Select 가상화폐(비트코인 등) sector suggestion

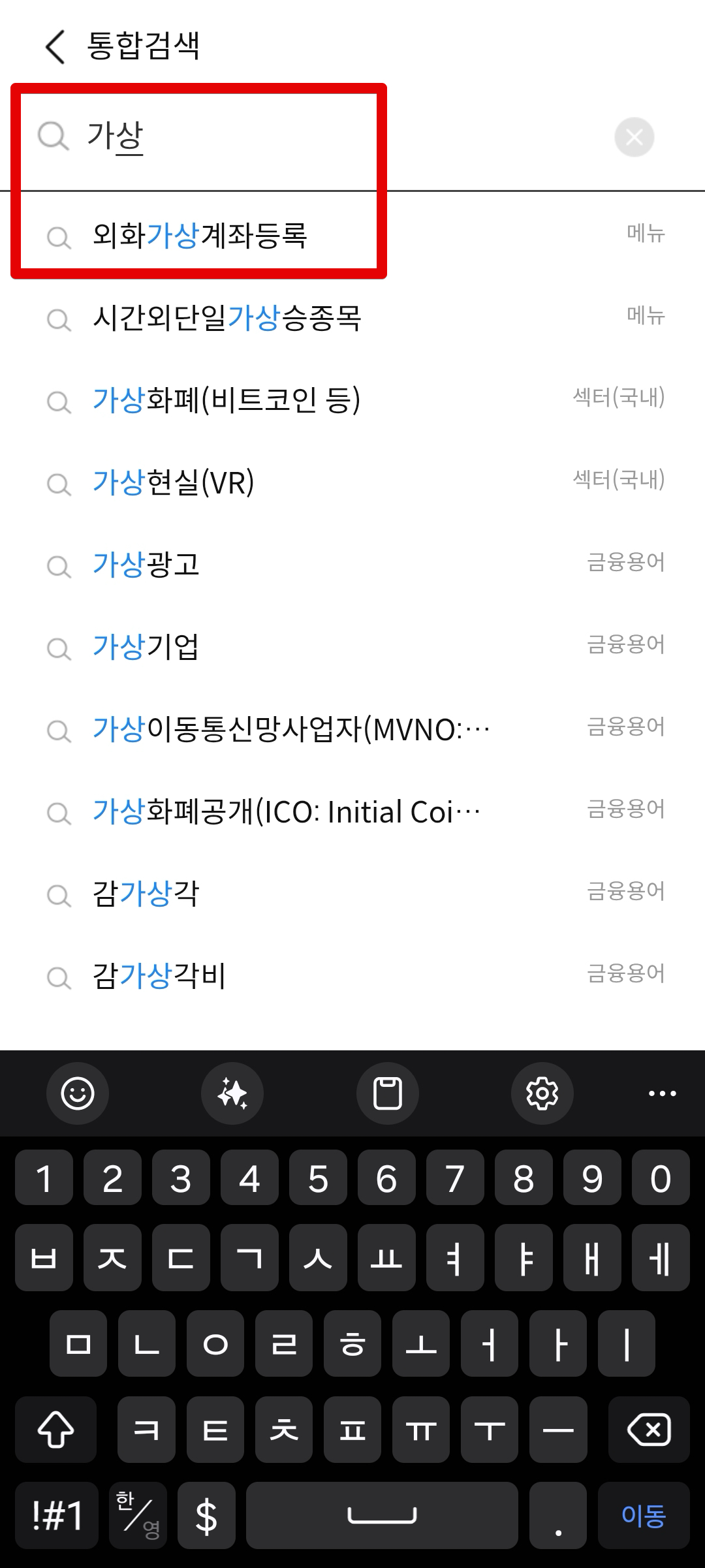352,400
